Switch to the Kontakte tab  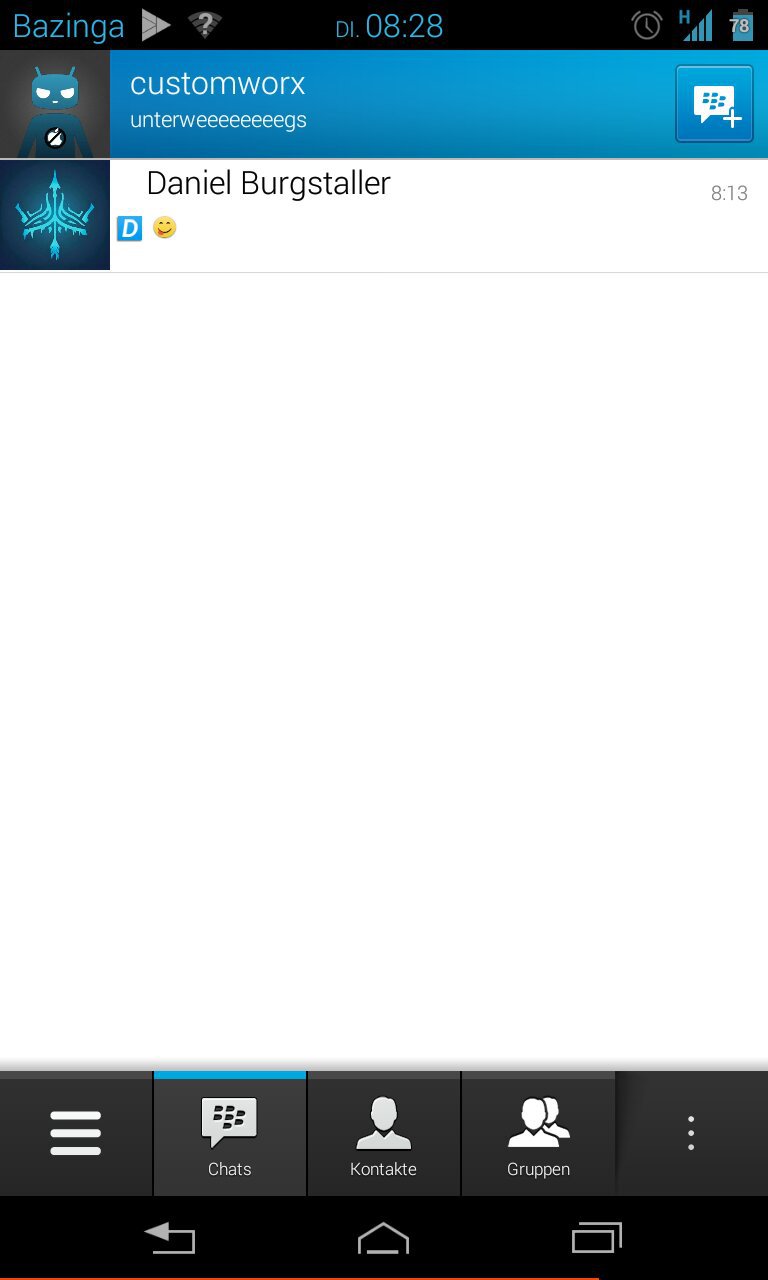pos(384,1136)
